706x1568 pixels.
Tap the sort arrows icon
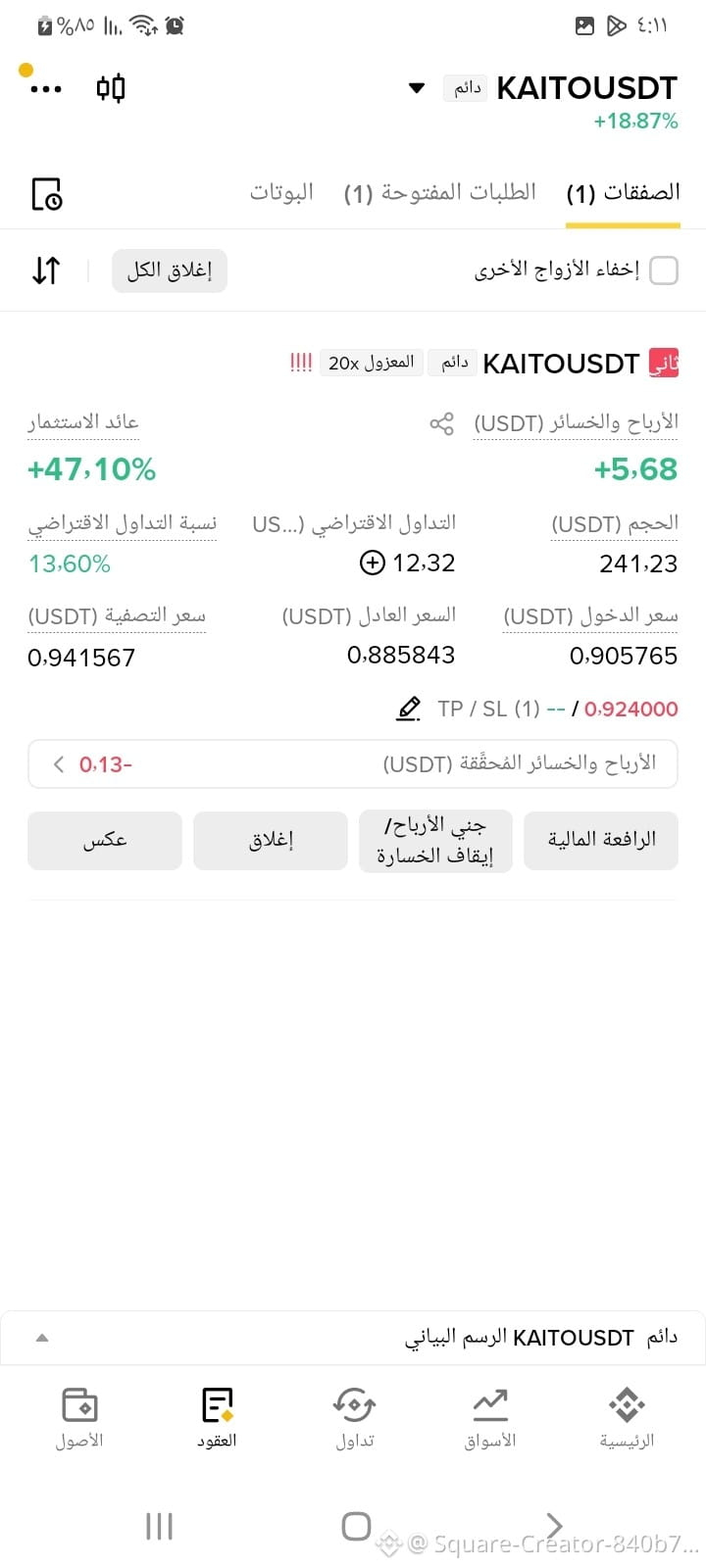click(x=46, y=270)
